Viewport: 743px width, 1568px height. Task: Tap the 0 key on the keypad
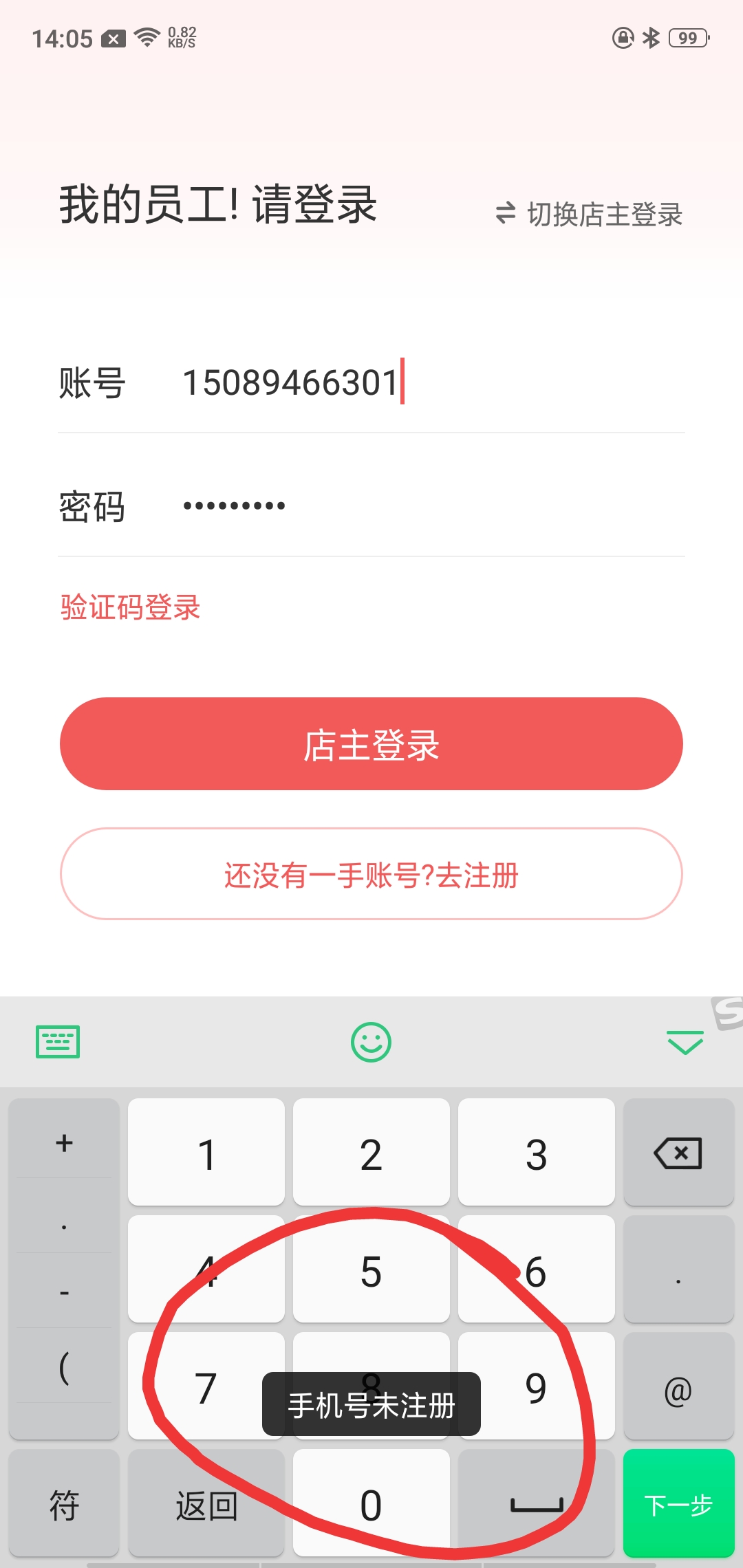pyautogui.click(x=371, y=1503)
